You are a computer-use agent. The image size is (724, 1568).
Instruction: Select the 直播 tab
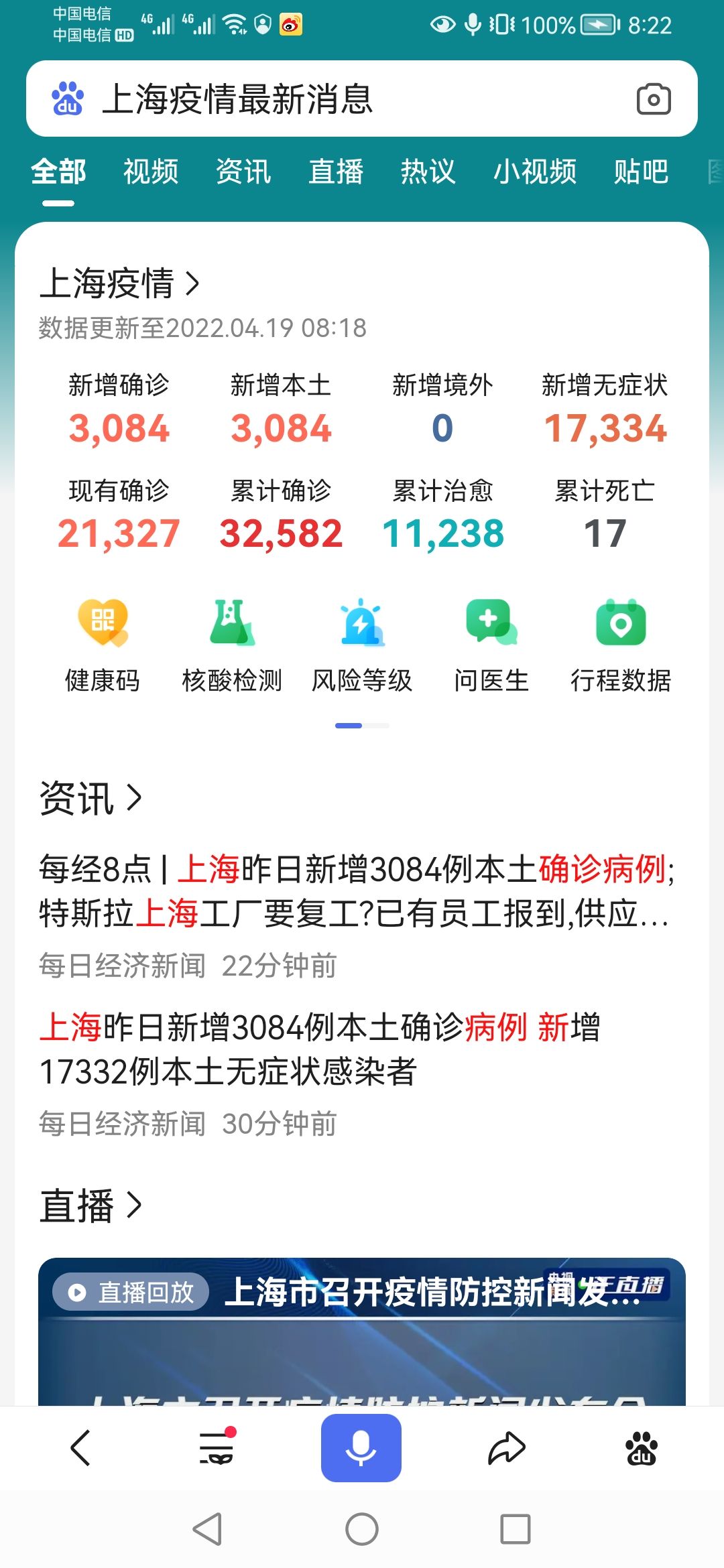[336, 172]
